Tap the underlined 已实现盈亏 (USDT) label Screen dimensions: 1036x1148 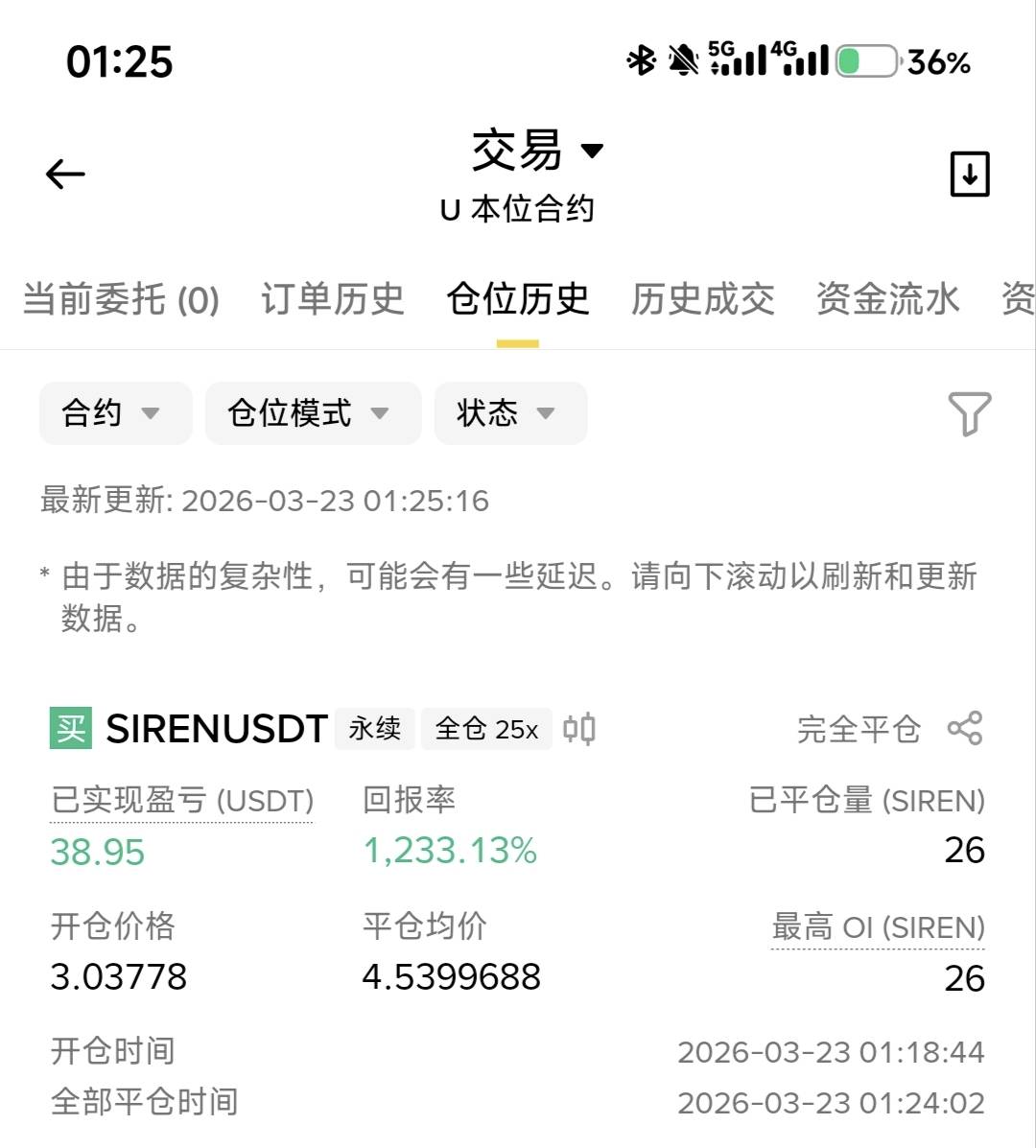click(182, 801)
